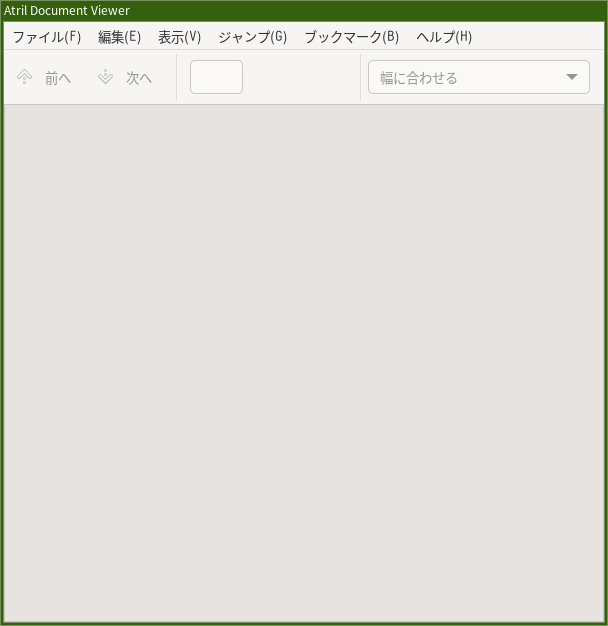Open the 表示(V) menu
608x626 pixels.
coord(179,37)
